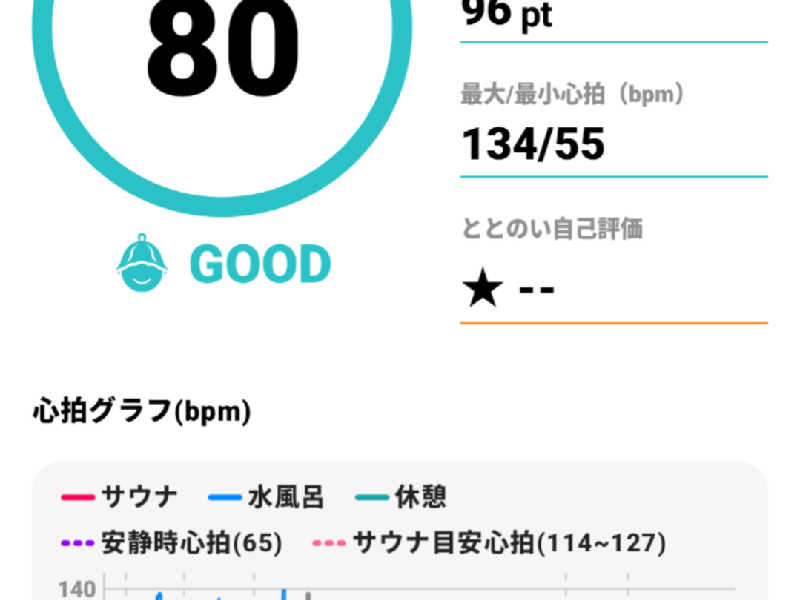Screen dimensions: 800x600
Task: Open the ととのい自己評価 star rating field
Action: click(x=612, y=290)
